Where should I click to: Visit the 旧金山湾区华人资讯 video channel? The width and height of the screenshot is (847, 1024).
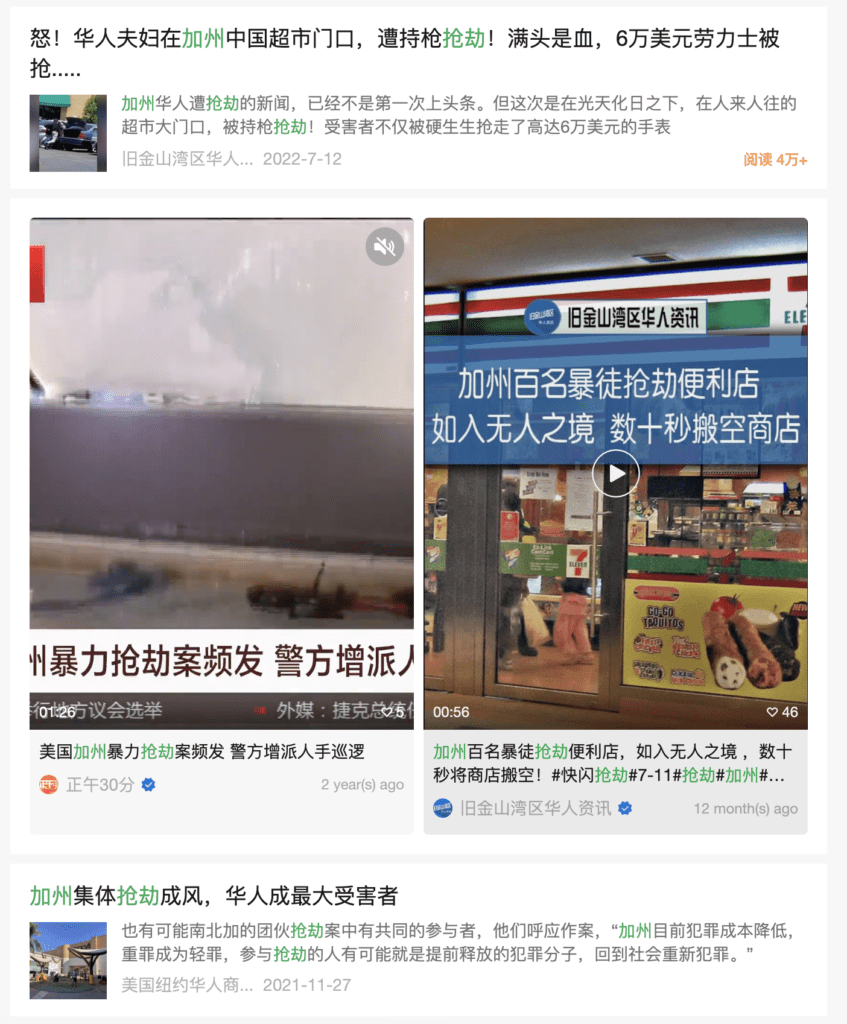tap(535, 808)
